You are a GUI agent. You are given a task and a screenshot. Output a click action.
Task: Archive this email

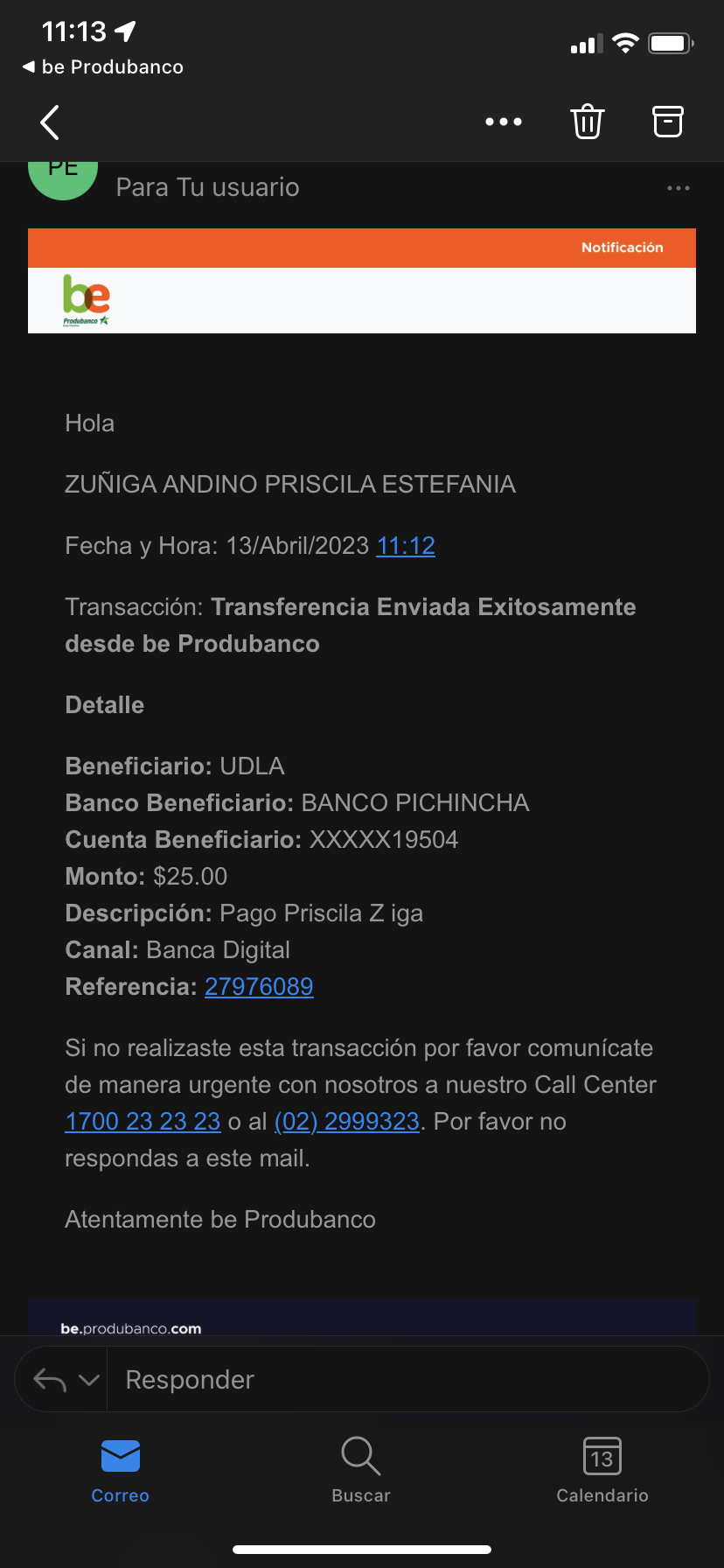click(668, 122)
